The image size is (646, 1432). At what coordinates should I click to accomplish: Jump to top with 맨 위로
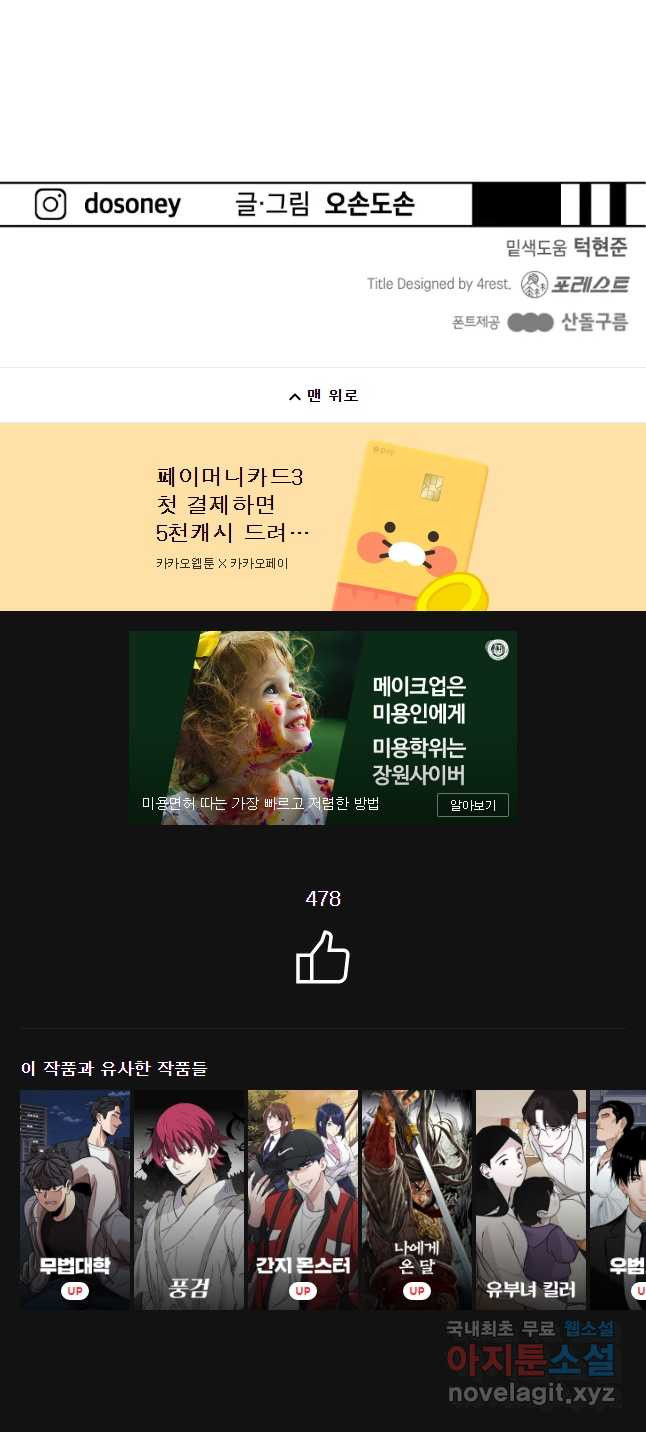323,396
